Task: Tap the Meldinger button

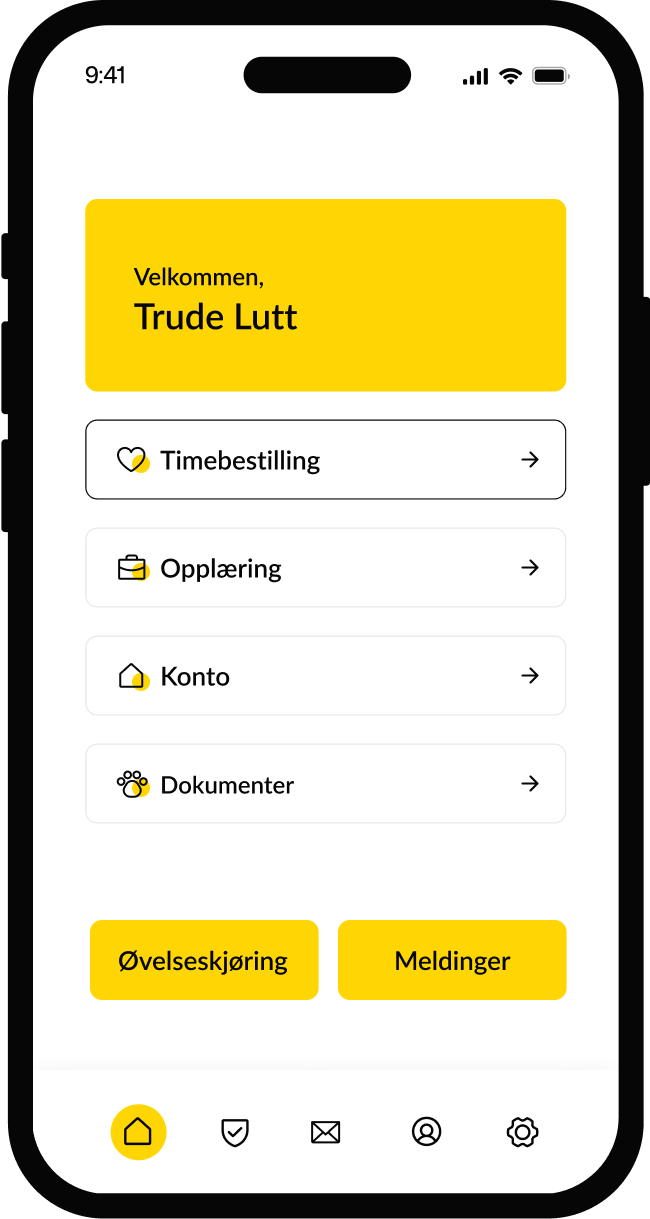Action: click(452, 960)
